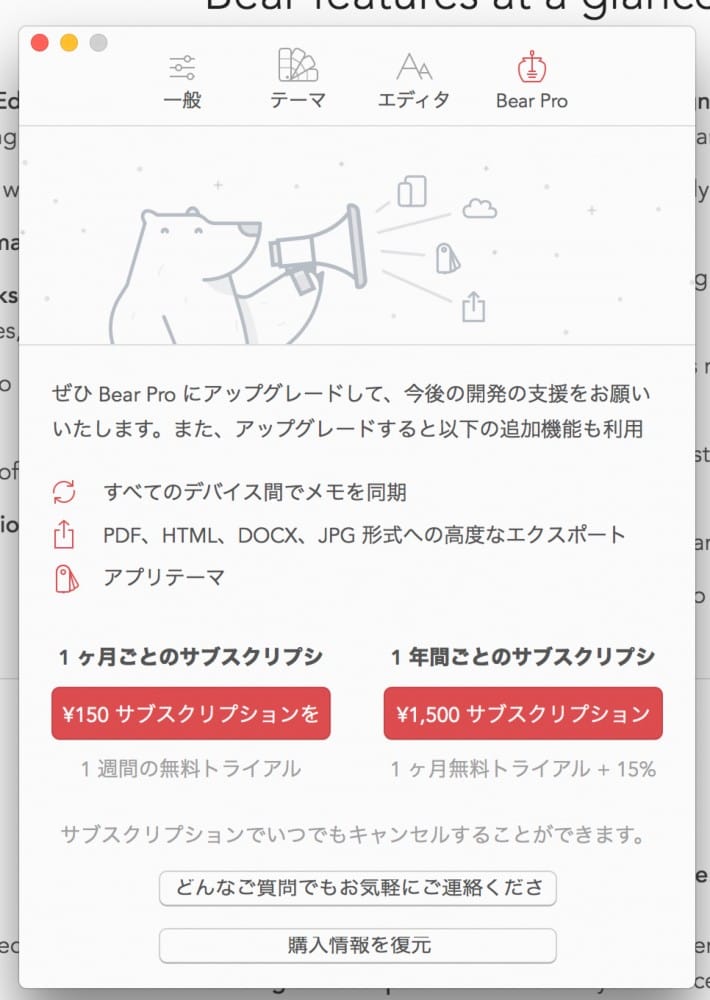Minimize the window with the yellow button
The image size is (710, 1000).
[x=69, y=43]
